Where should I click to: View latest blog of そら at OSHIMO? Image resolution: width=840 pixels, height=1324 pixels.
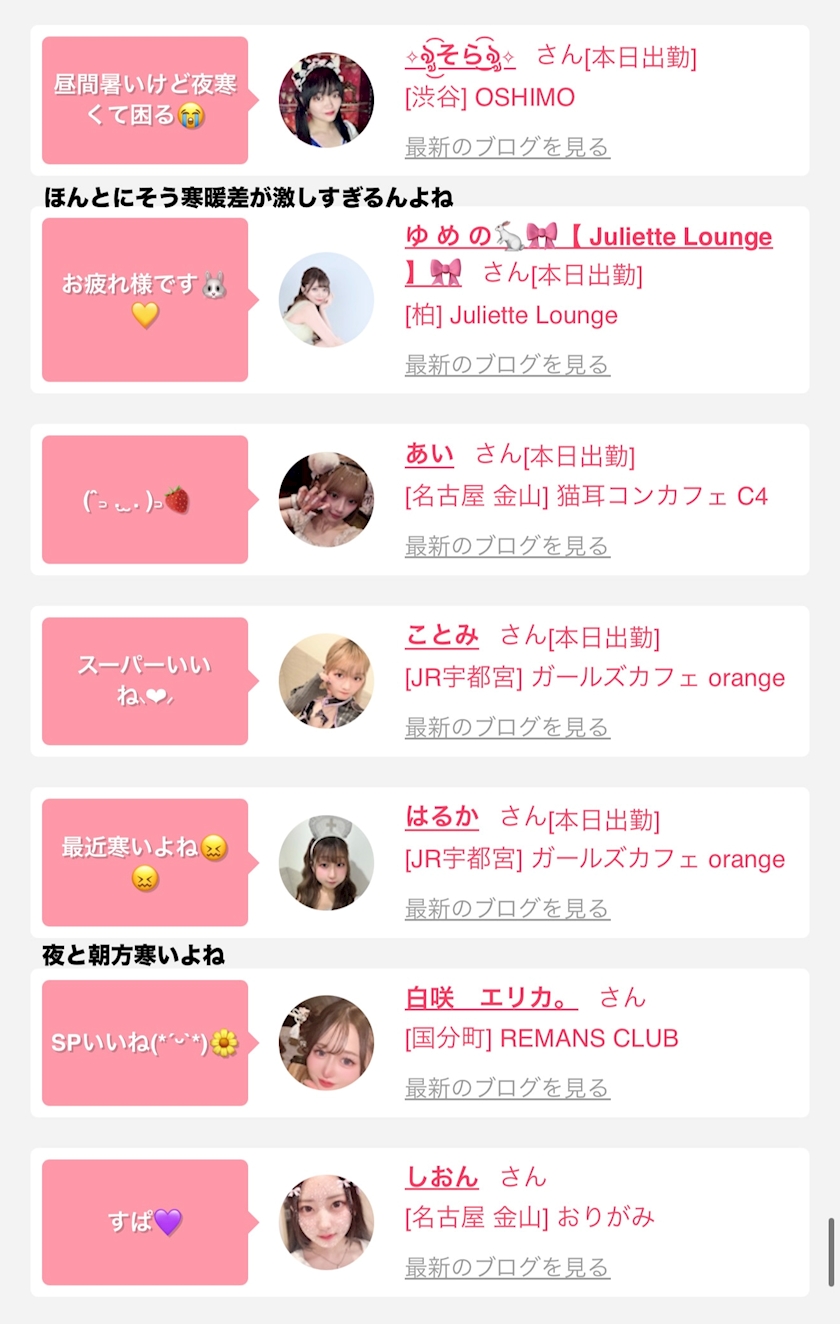[507, 147]
